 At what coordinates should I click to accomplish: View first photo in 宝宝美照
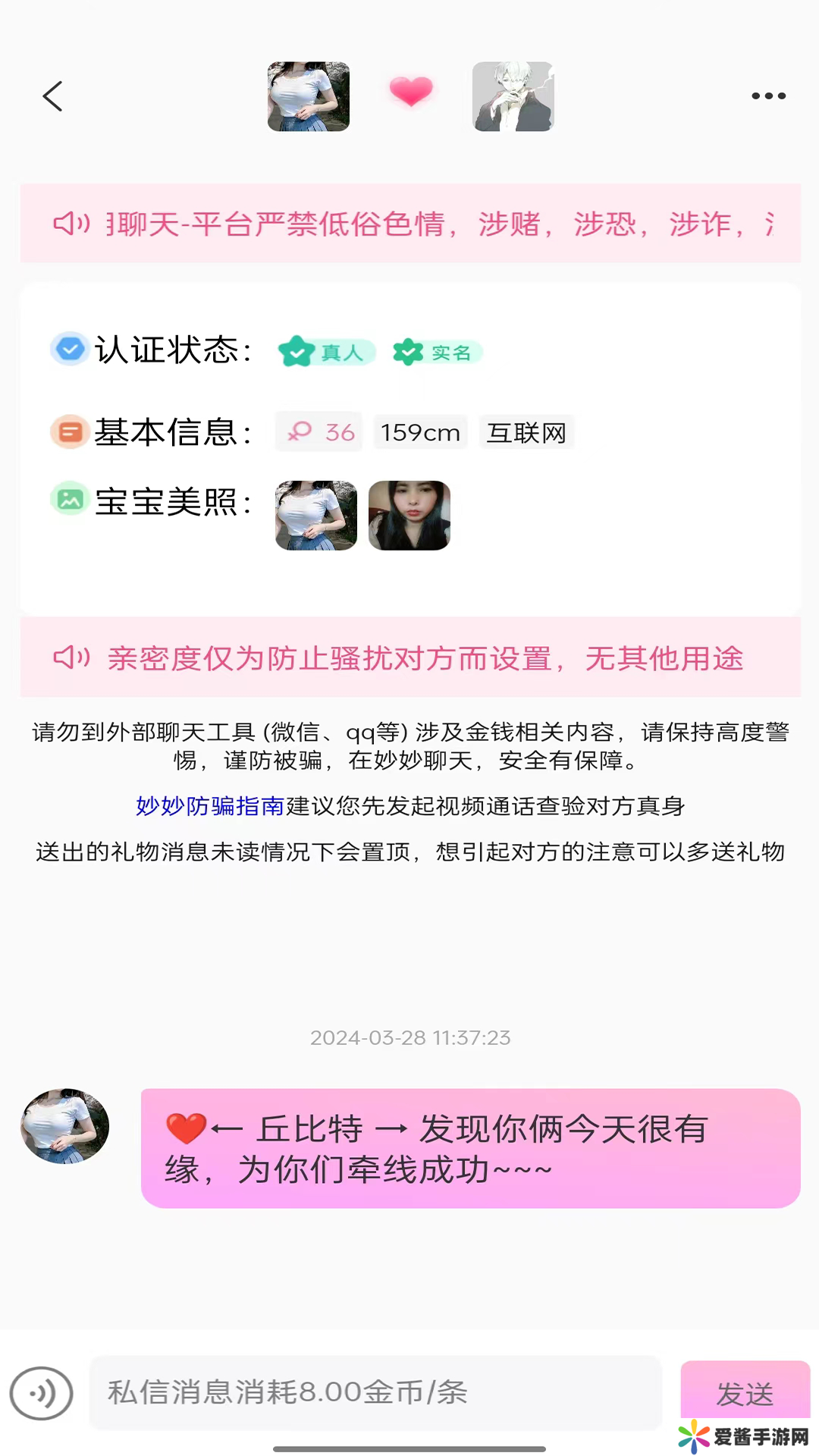point(316,516)
